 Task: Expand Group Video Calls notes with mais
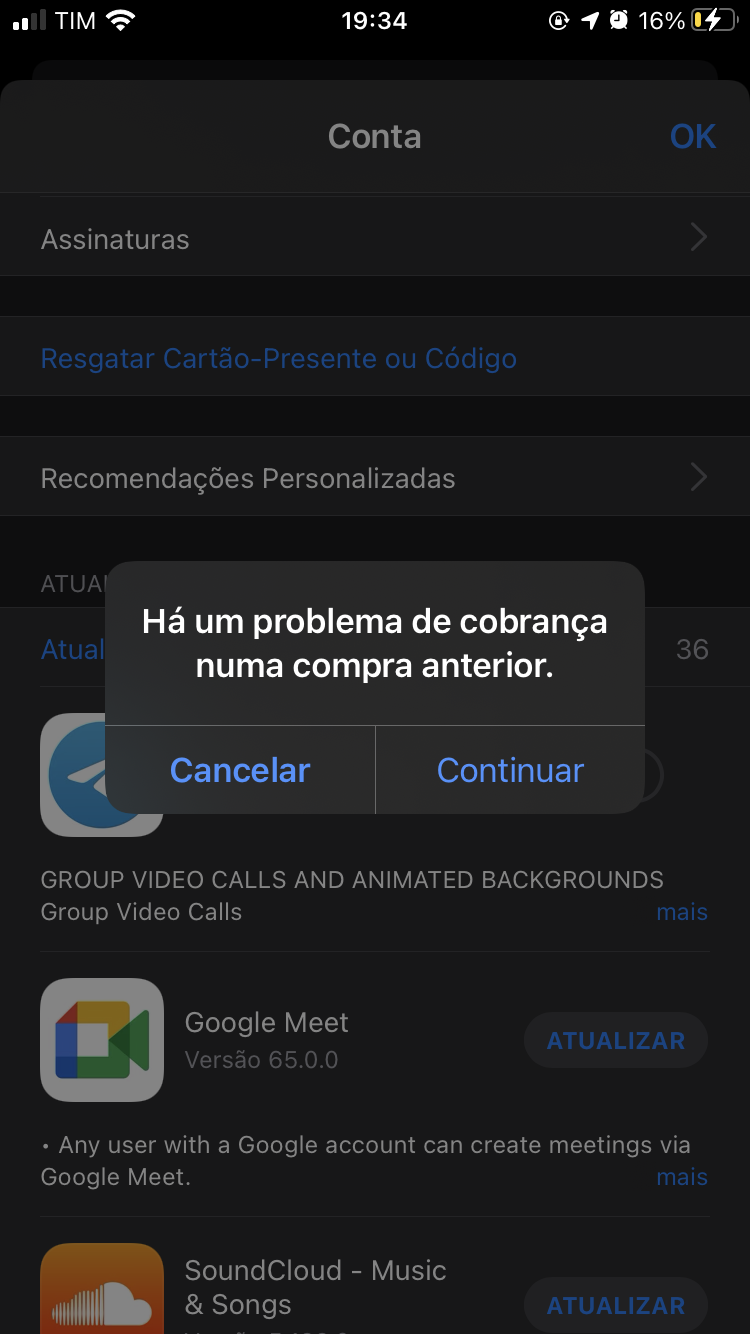click(681, 912)
